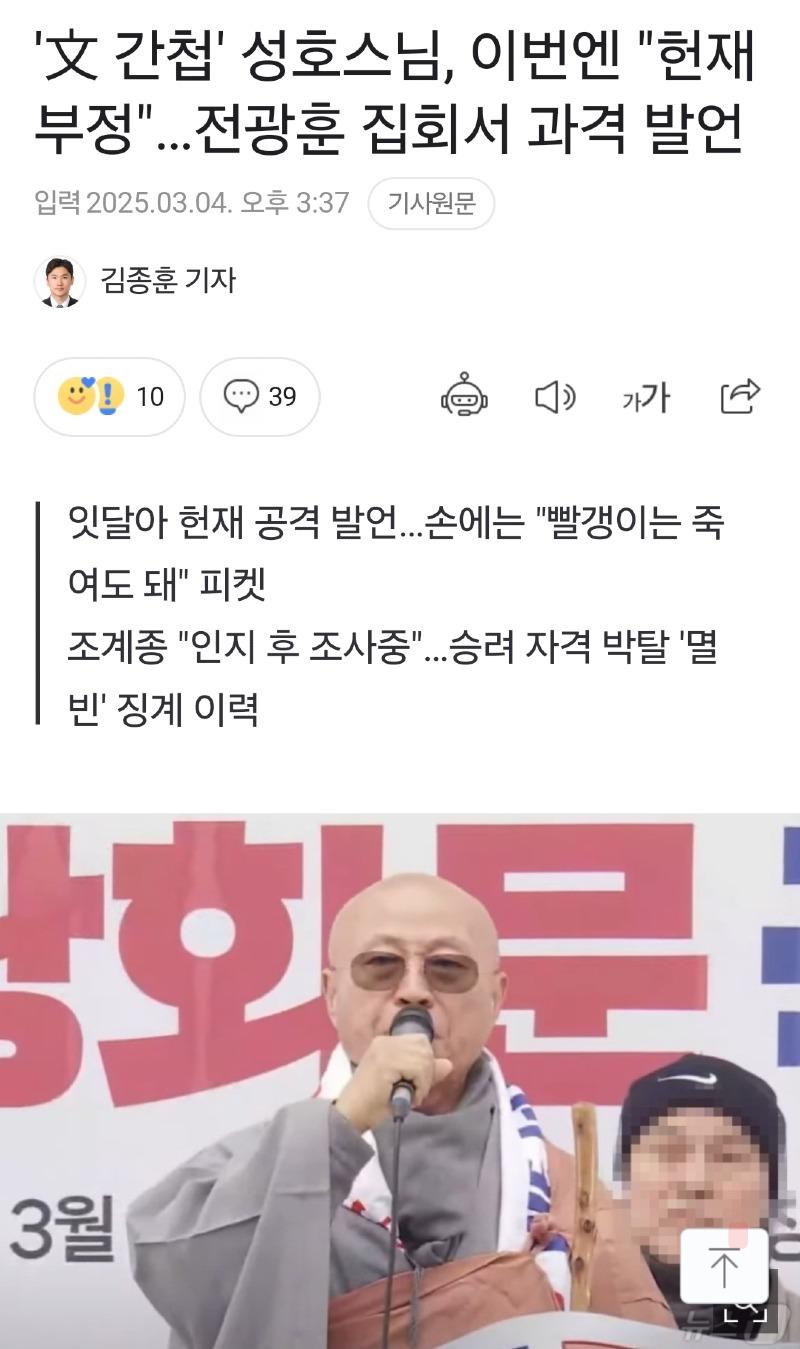The height and width of the screenshot is (1349, 800).
Task: Listen to the article with the speaker icon
Action: (x=554, y=397)
